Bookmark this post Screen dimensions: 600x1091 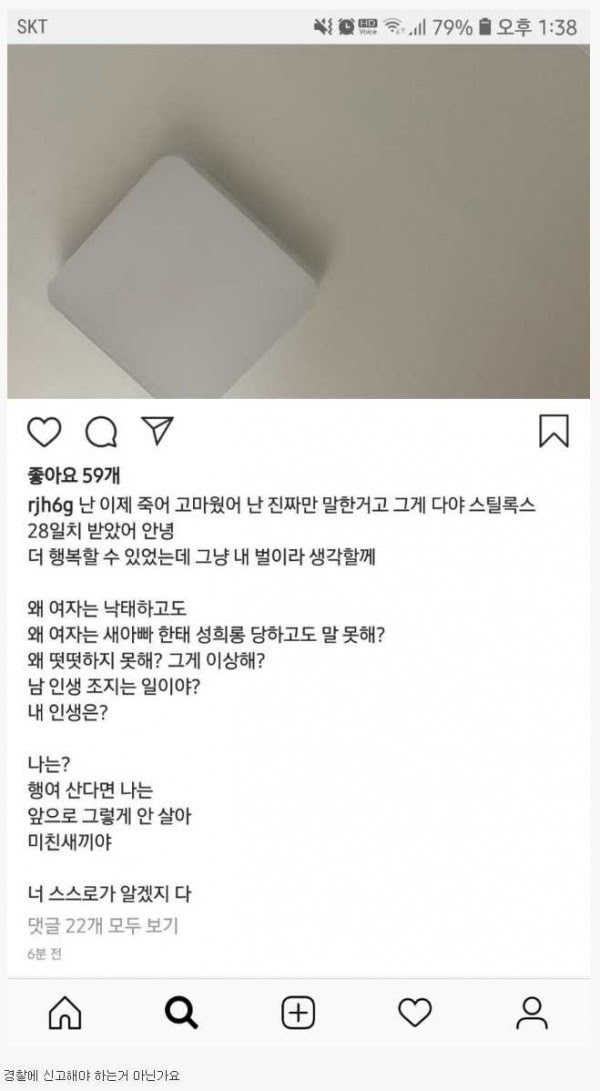[x=554, y=431]
